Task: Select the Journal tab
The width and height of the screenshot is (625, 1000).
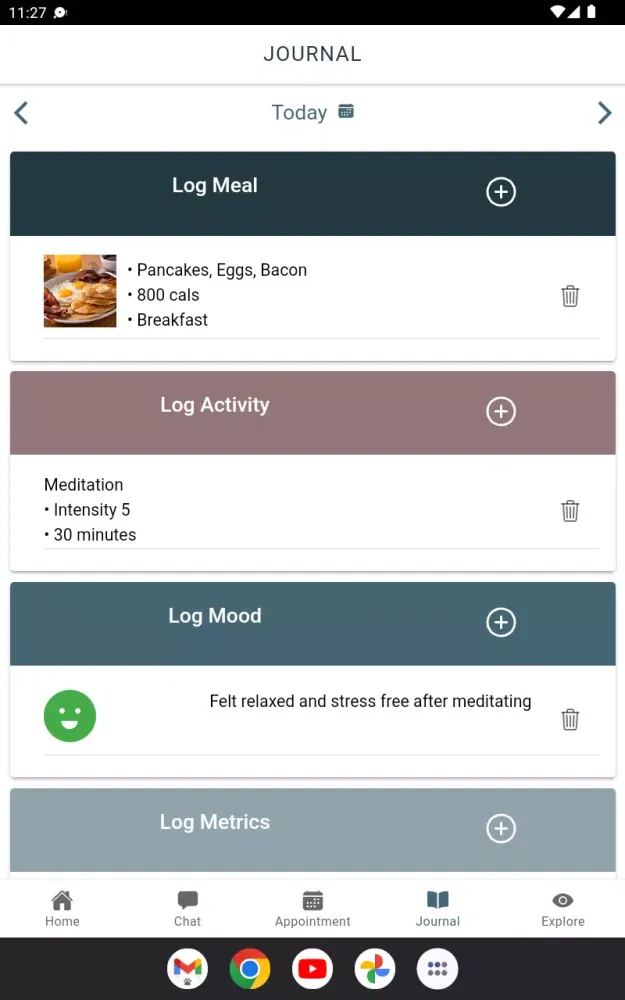Action: (438, 909)
